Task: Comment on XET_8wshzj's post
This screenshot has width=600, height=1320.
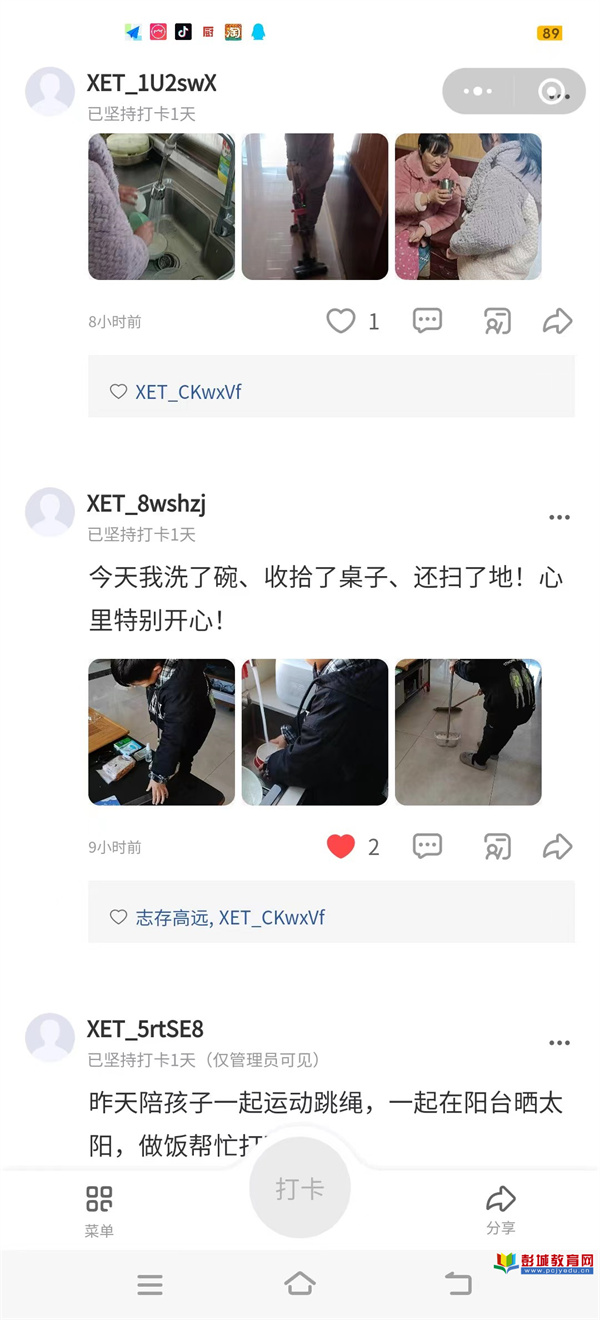Action: point(427,847)
